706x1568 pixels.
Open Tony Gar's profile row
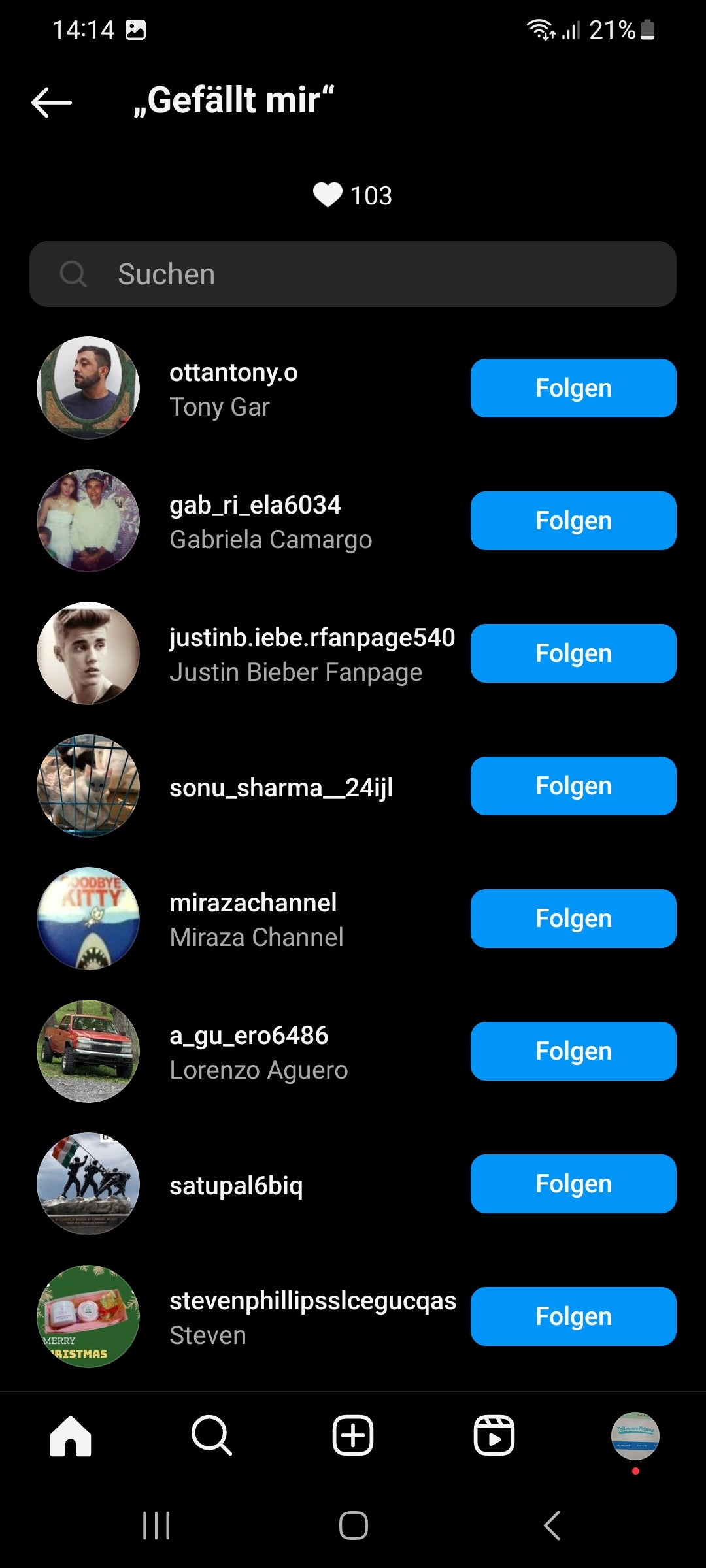point(233,389)
